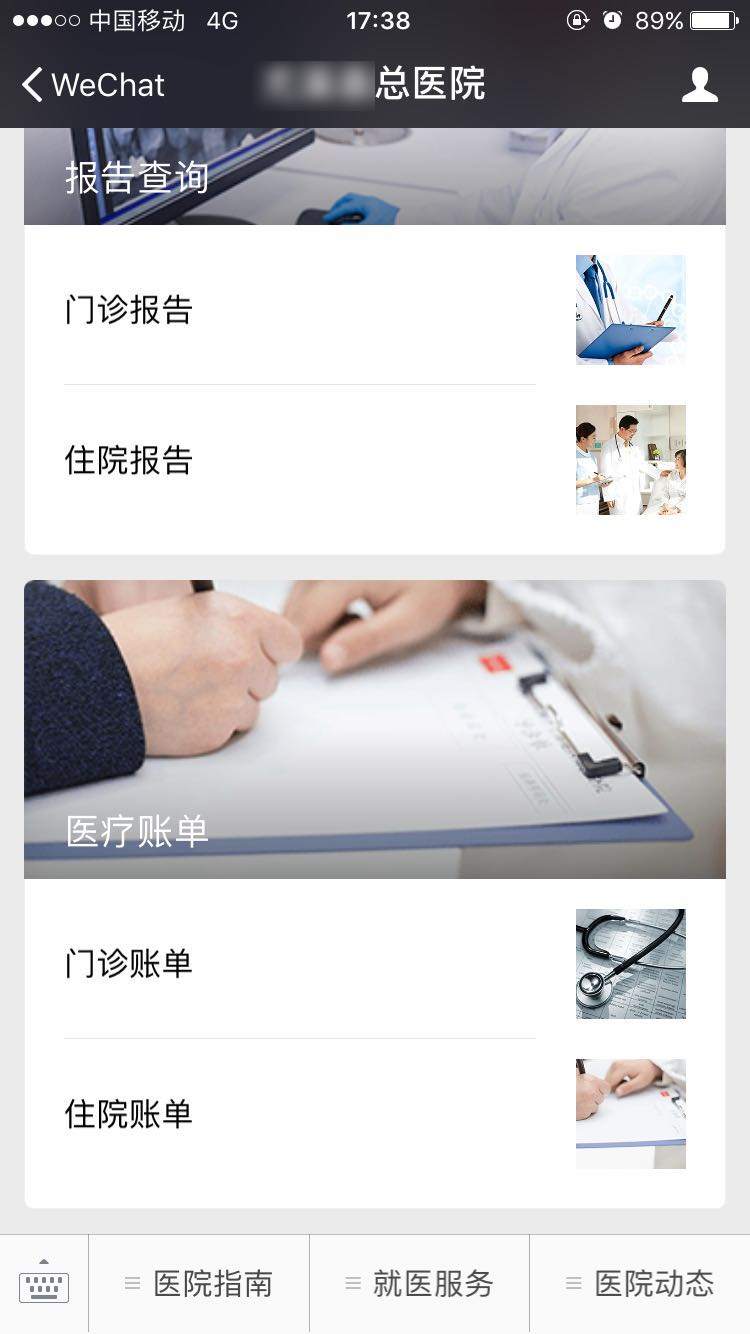Open the 医院动态 menu
Image resolution: width=750 pixels, height=1334 pixels.
640,1284
